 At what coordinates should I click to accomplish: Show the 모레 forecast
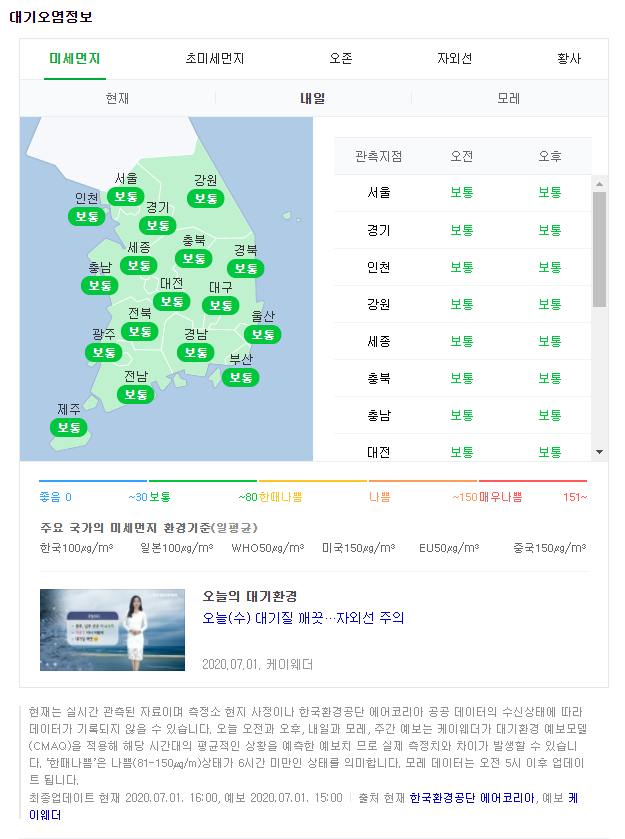click(509, 99)
